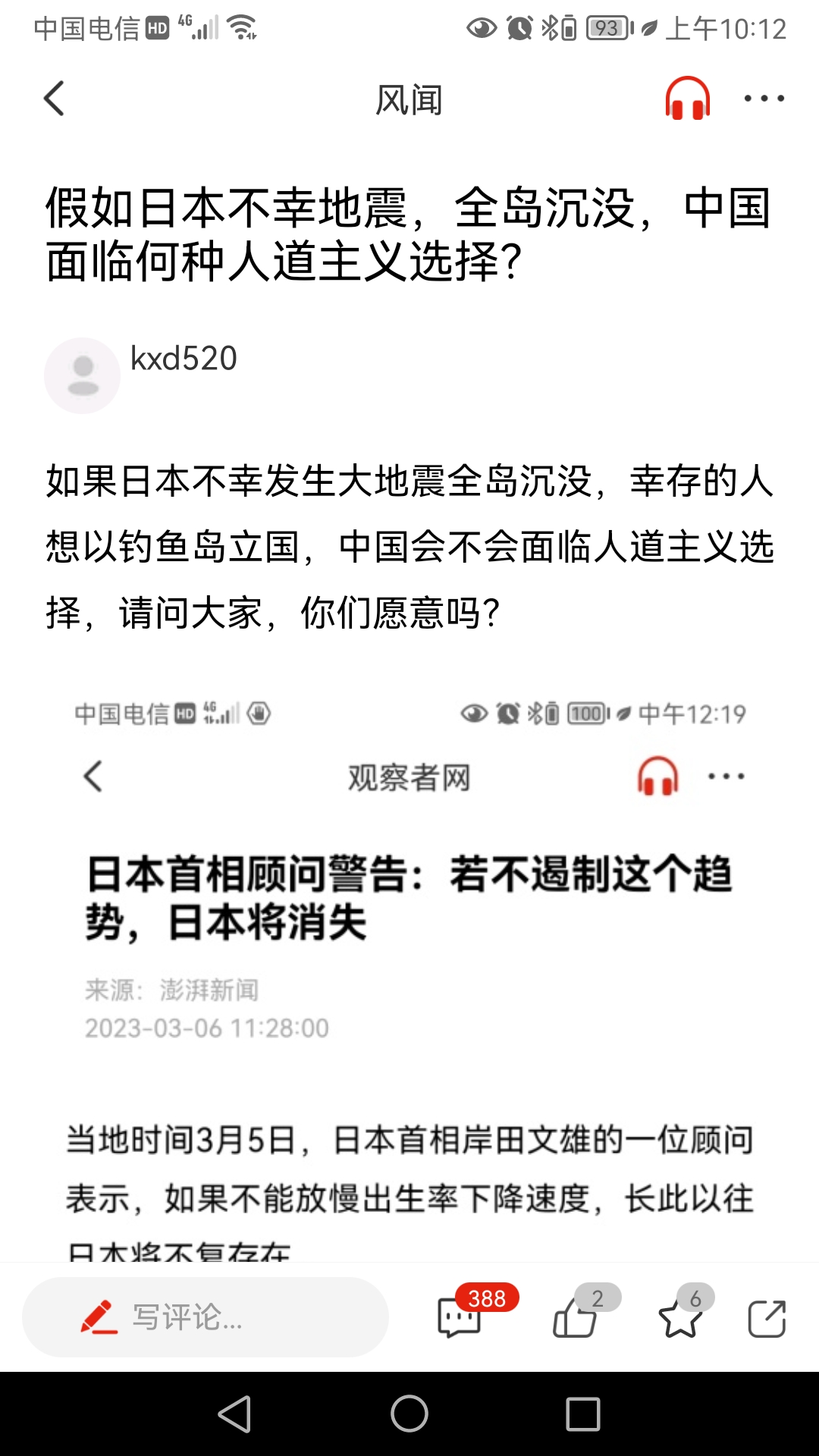This screenshot has width=819, height=1456.
Task: Listen to article with headphone icon
Action: [687, 99]
